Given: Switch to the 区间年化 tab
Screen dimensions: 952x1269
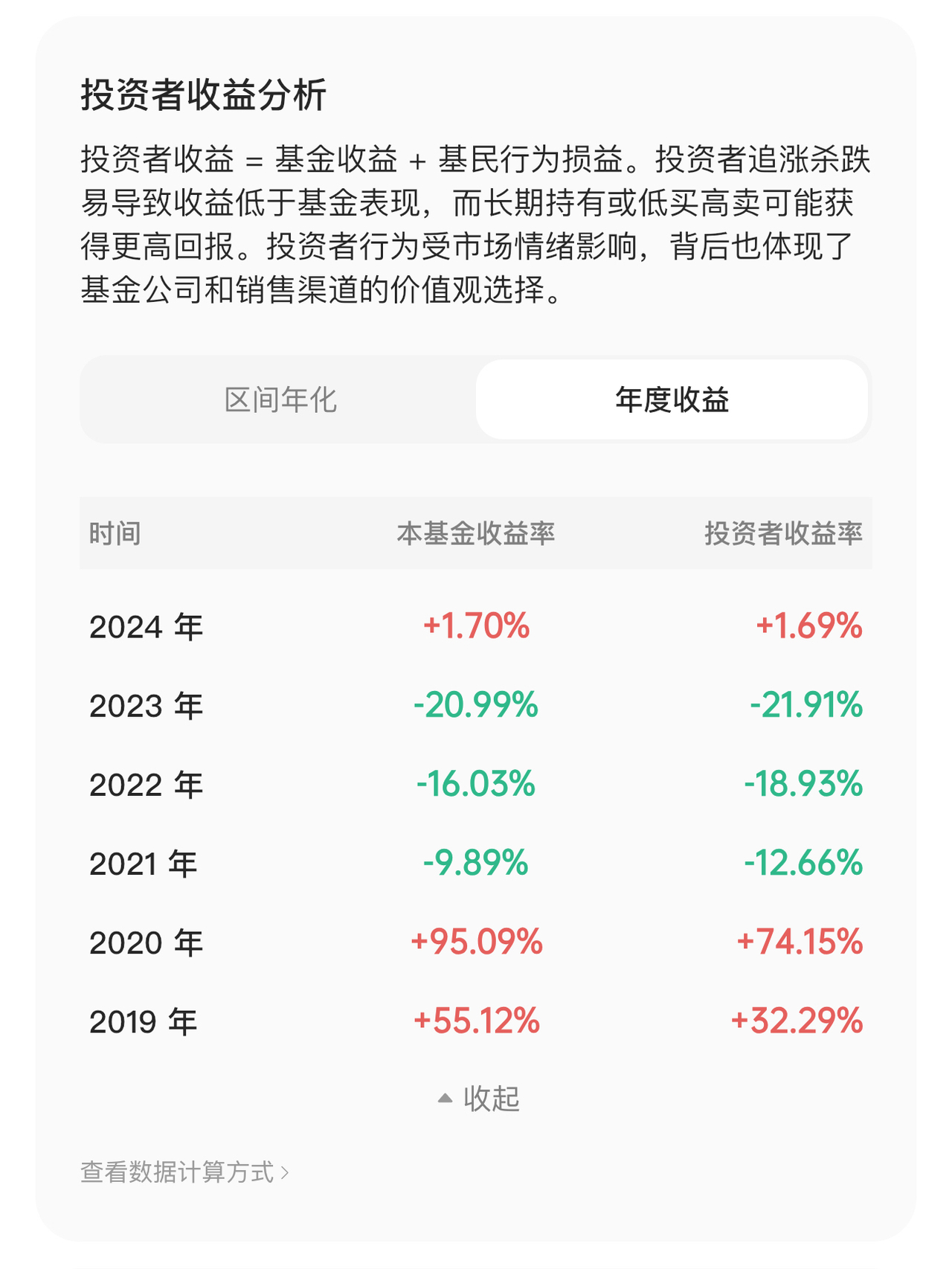Looking at the screenshot, I should tap(280, 400).
